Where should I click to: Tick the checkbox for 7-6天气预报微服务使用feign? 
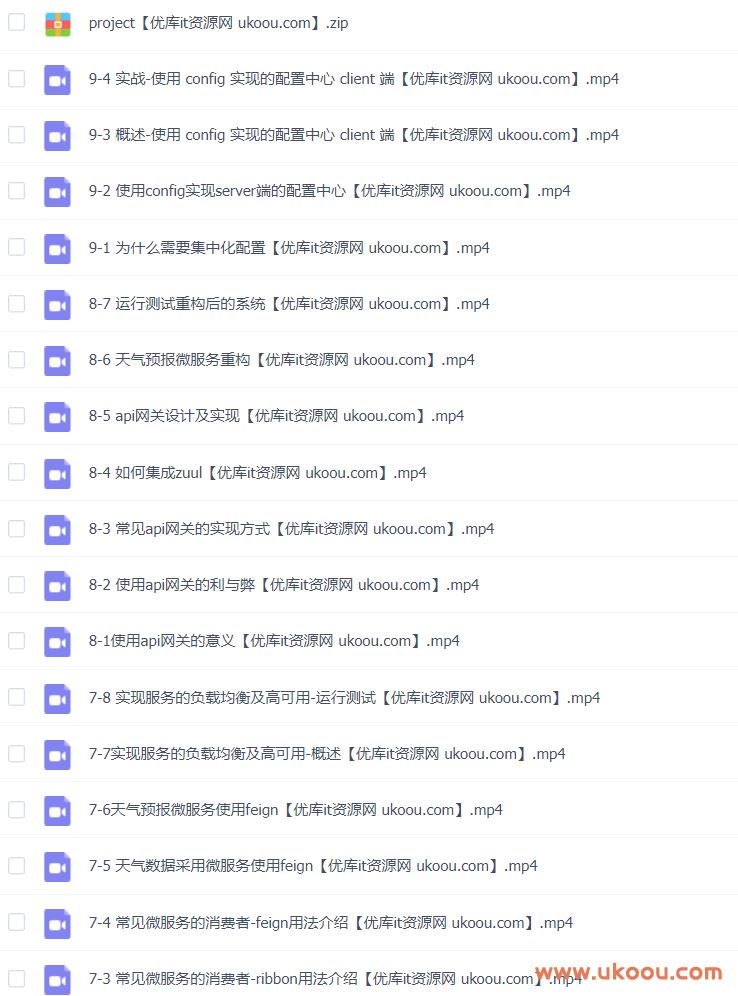coord(16,810)
